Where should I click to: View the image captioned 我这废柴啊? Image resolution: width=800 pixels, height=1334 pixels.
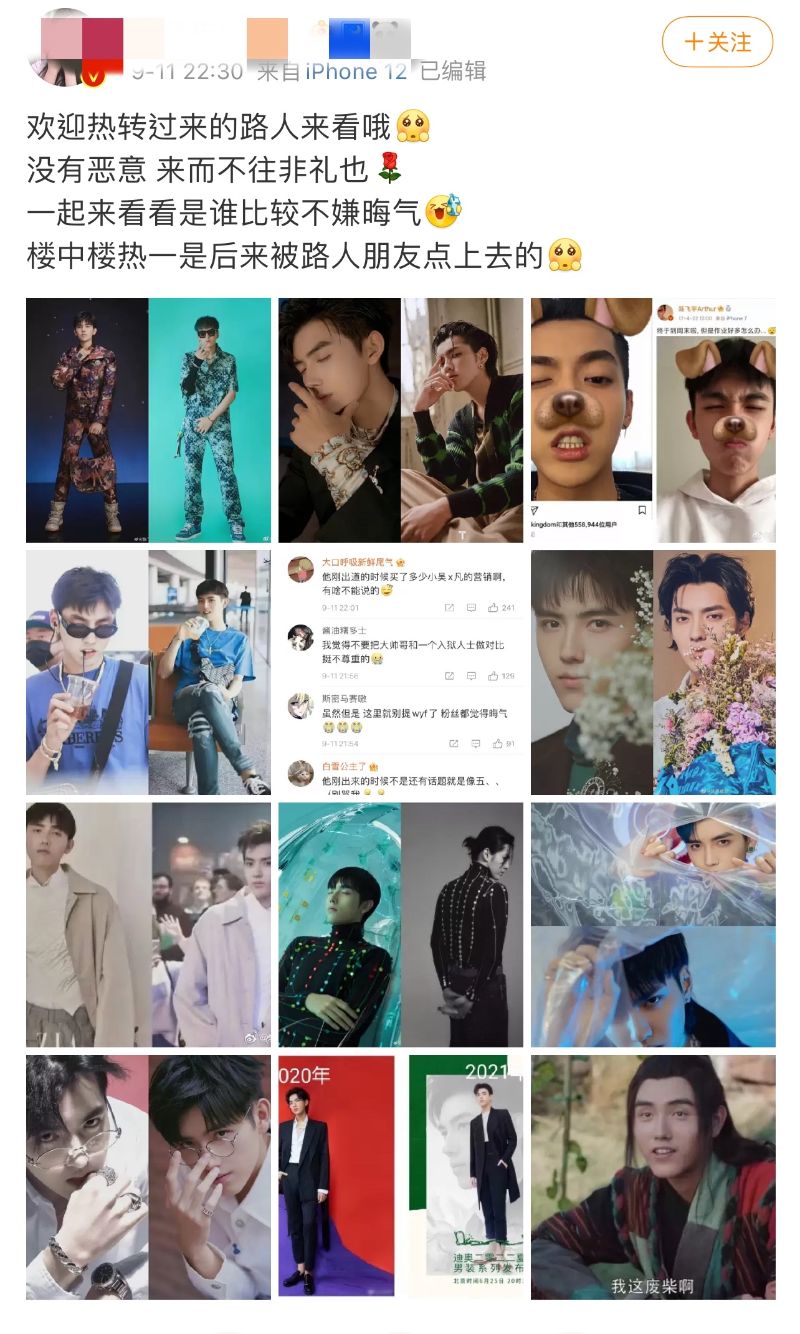(x=653, y=1177)
